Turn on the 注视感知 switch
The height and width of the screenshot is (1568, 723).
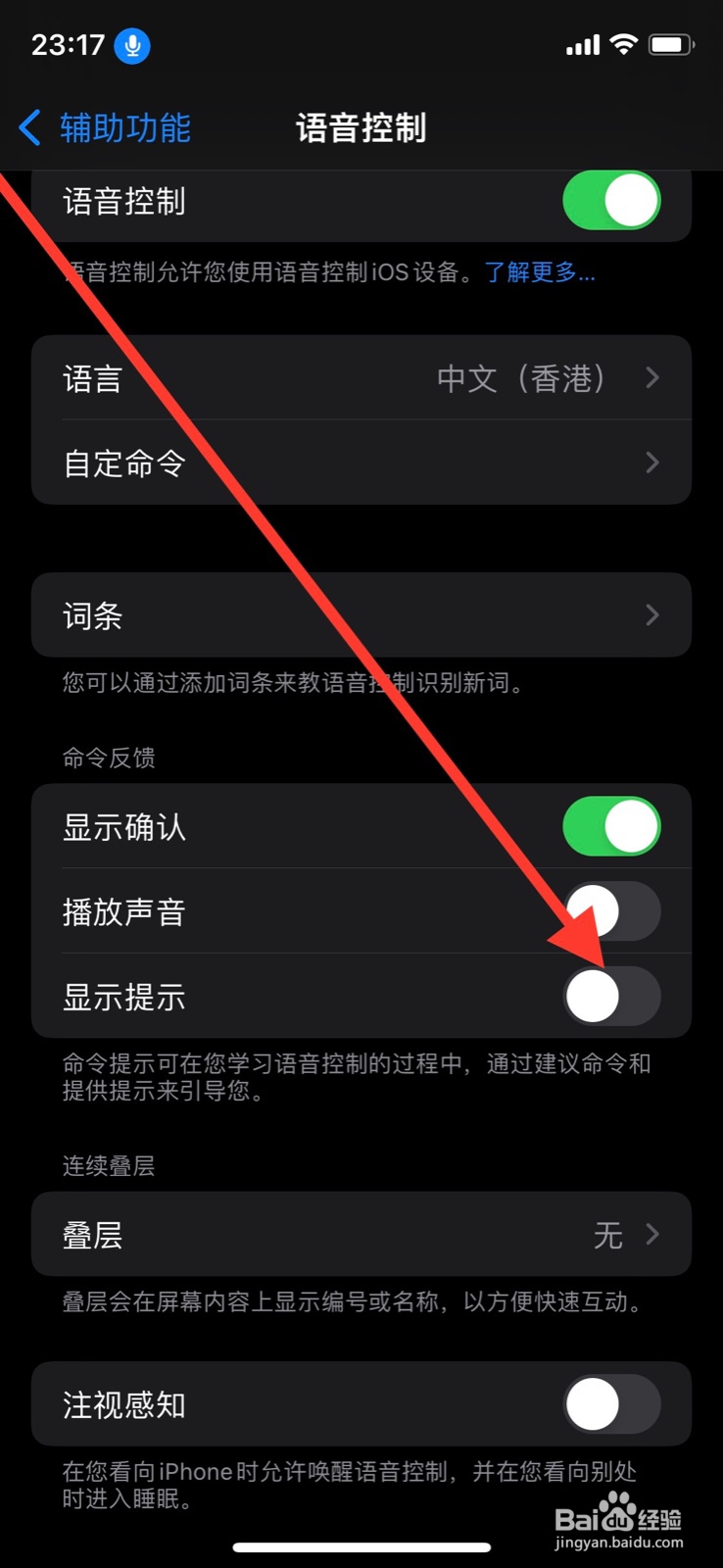pyautogui.click(x=611, y=1403)
